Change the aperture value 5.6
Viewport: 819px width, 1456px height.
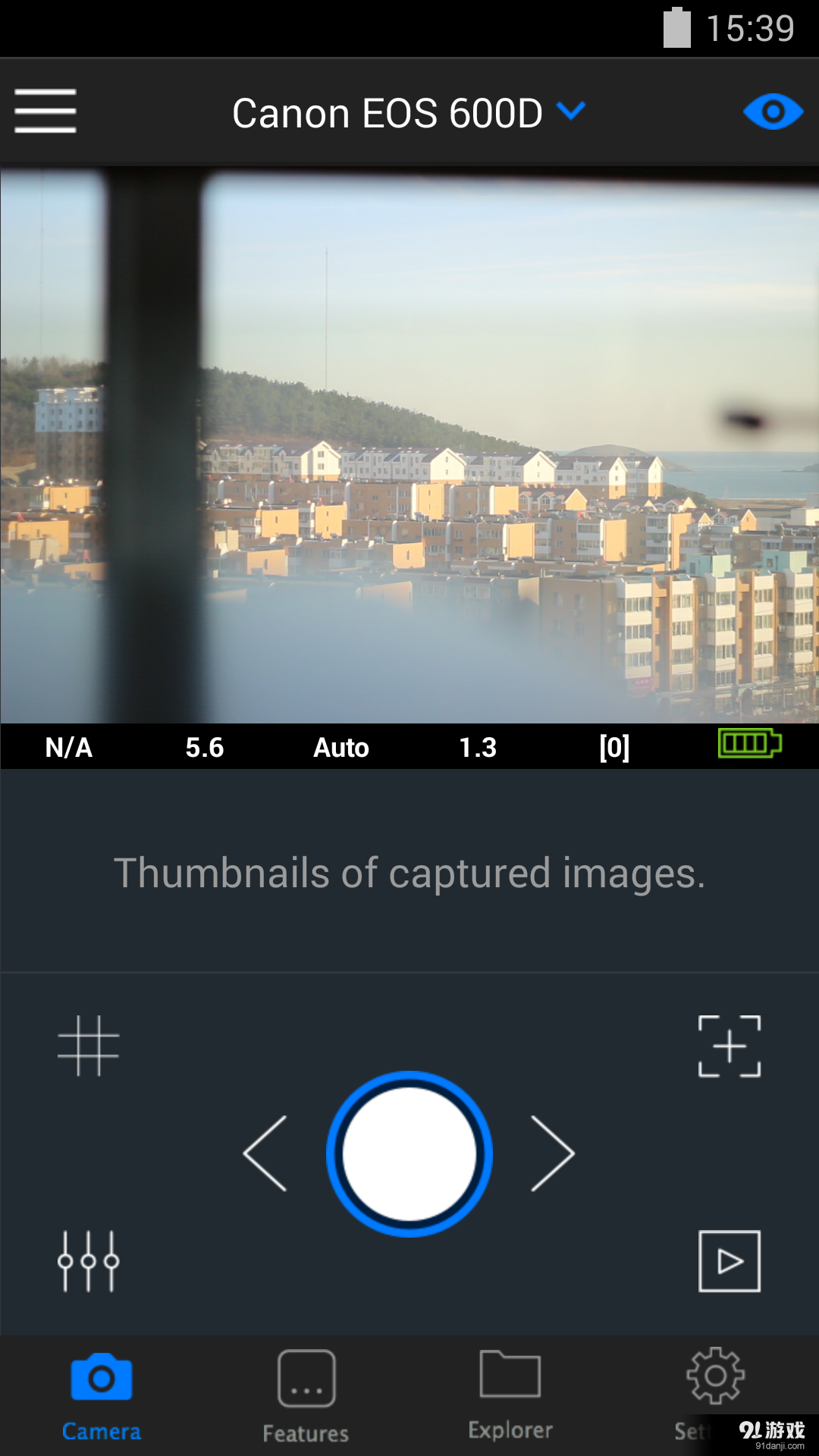(x=205, y=748)
